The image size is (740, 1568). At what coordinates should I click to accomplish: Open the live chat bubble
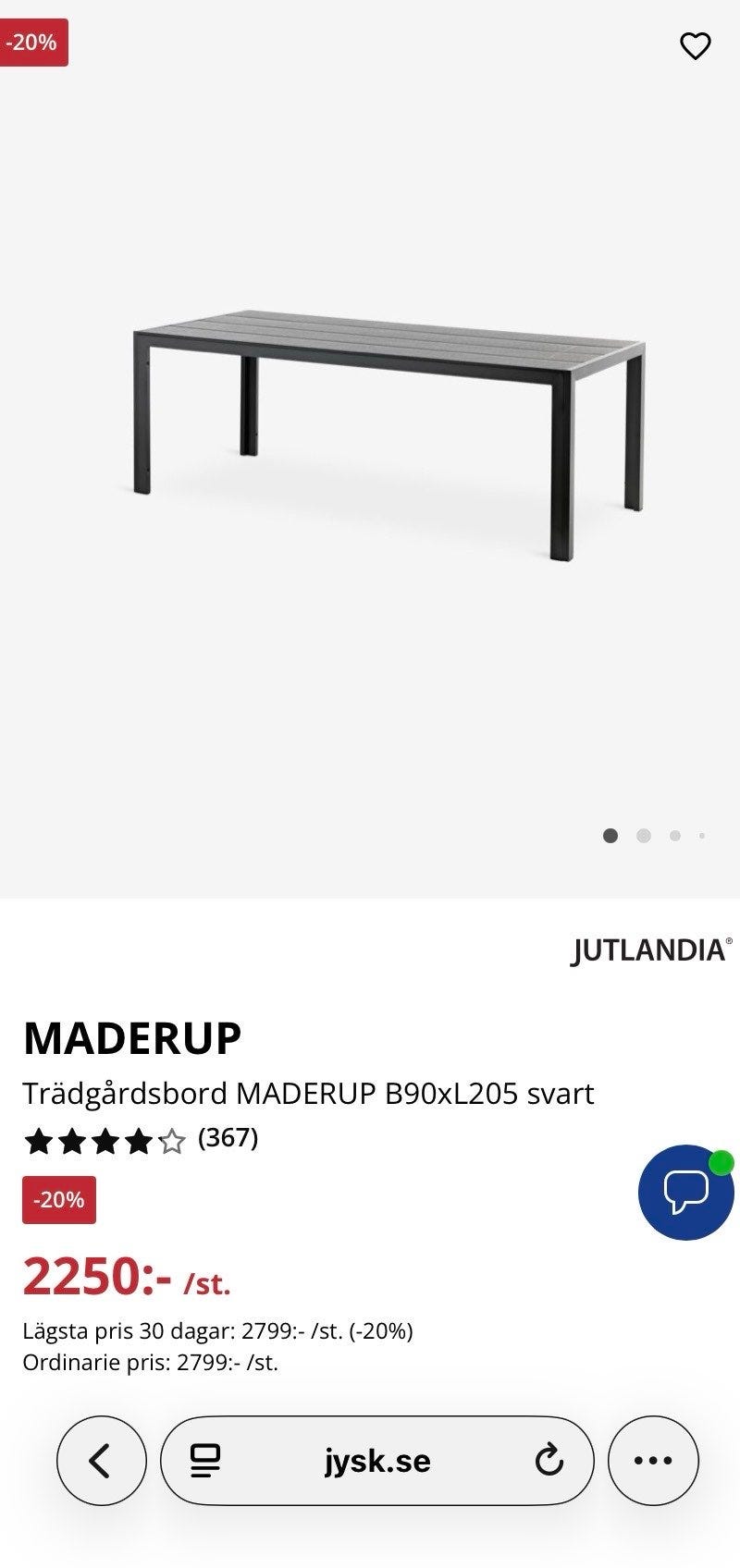click(685, 1193)
